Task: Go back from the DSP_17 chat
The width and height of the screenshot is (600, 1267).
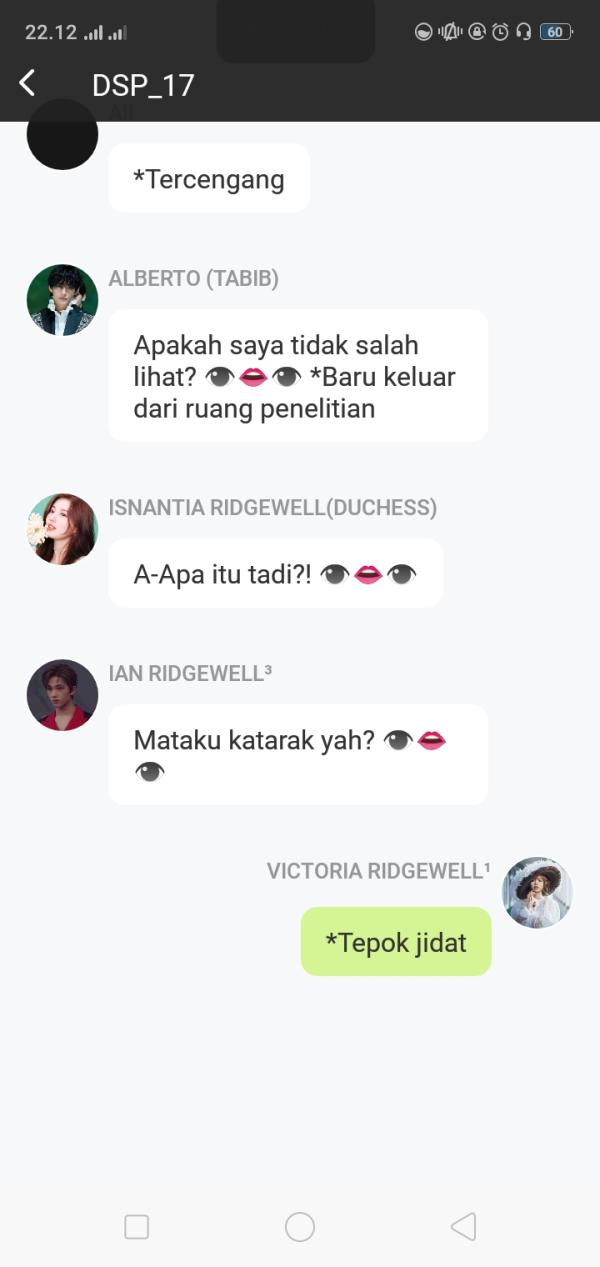Action: pos(28,83)
